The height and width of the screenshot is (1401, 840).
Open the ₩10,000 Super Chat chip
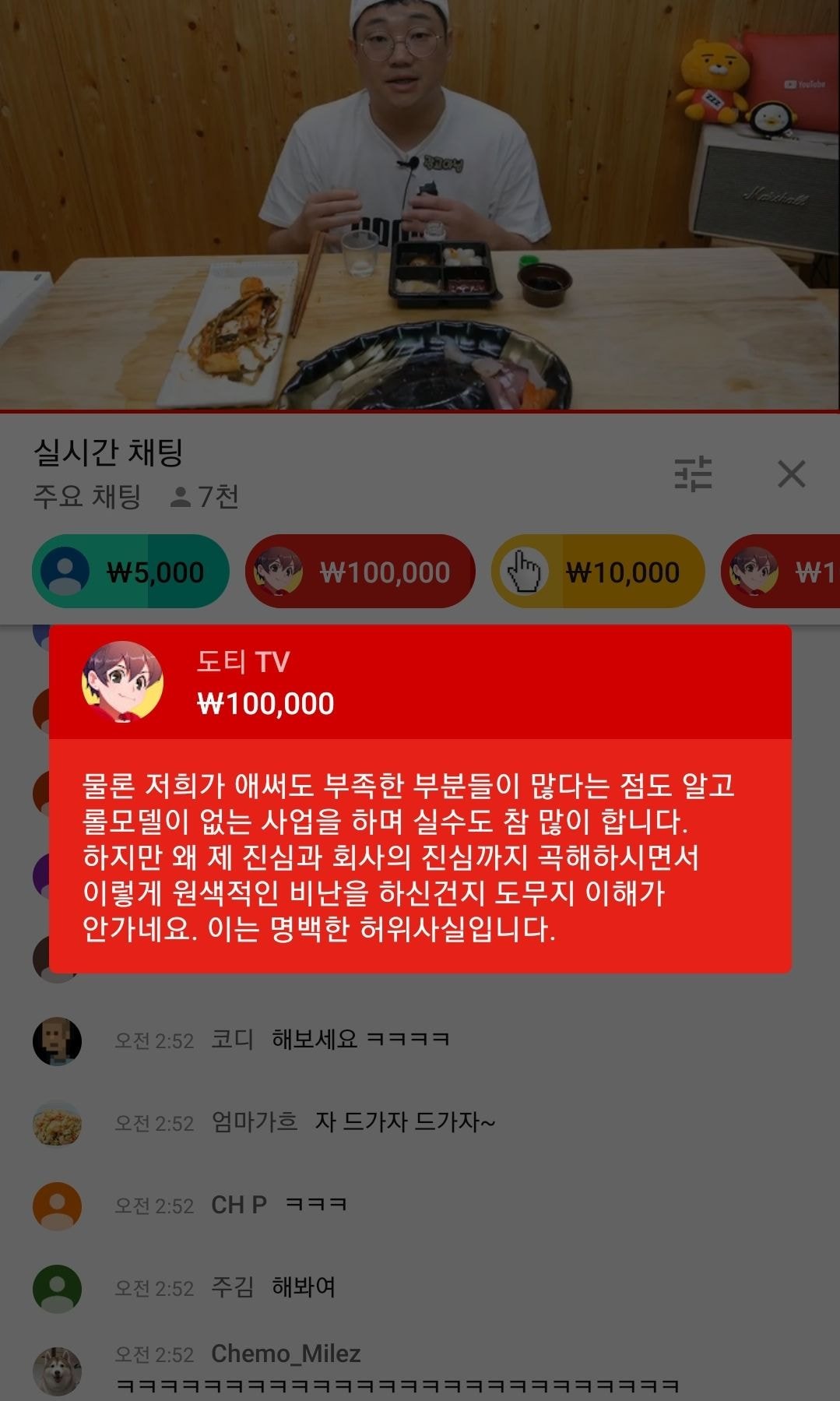pos(598,572)
